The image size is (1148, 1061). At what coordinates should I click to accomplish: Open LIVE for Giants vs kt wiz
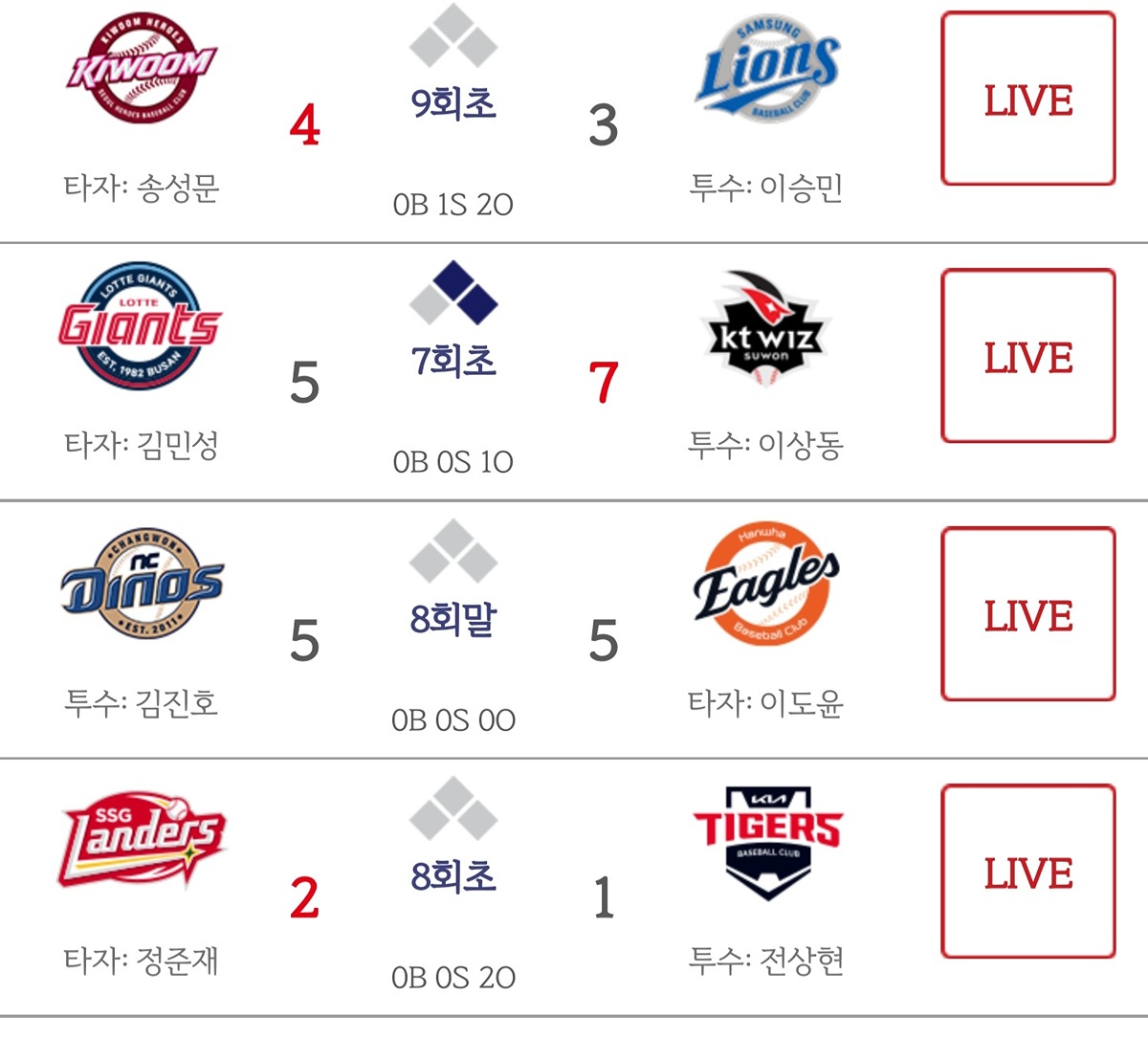click(x=1028, y=356)
